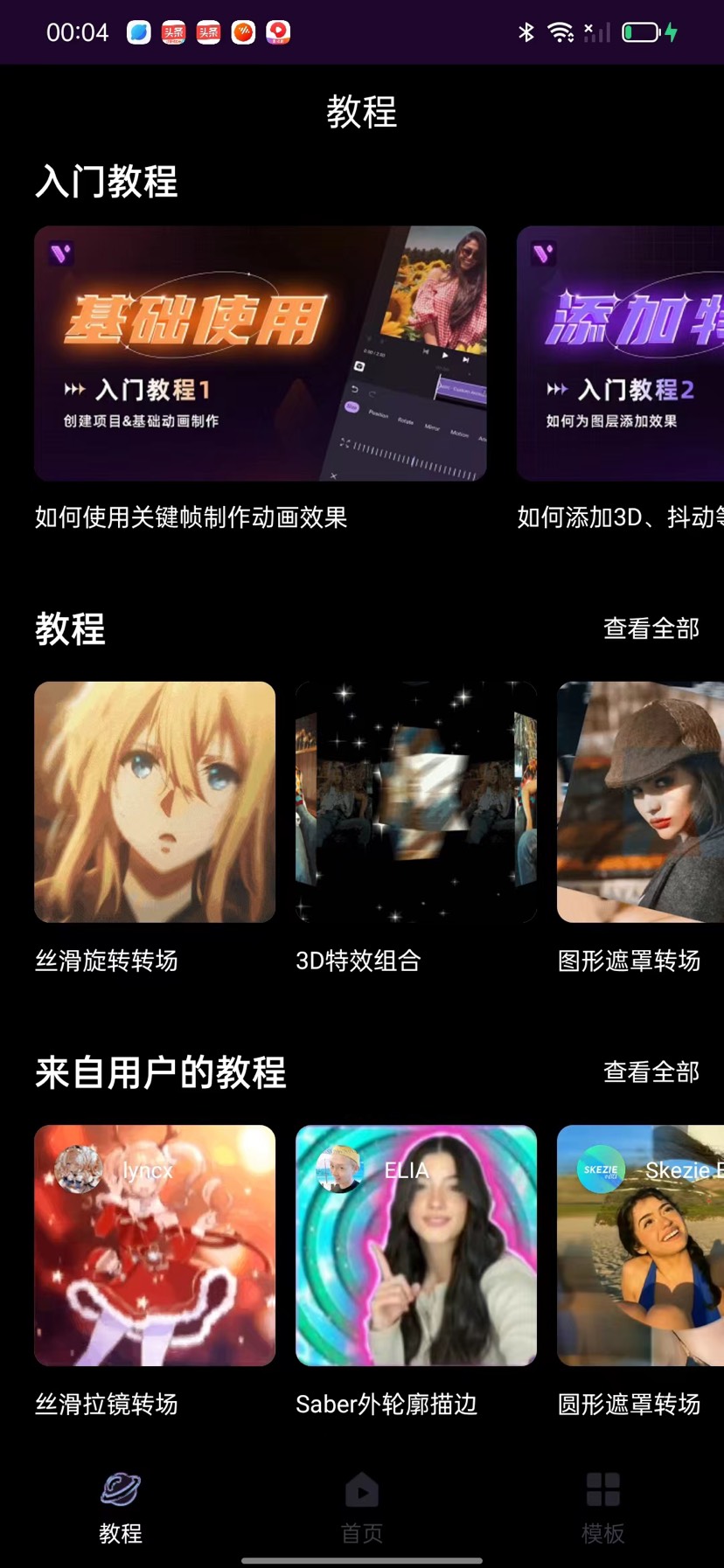Switch to the 首页 tab

362,1507
